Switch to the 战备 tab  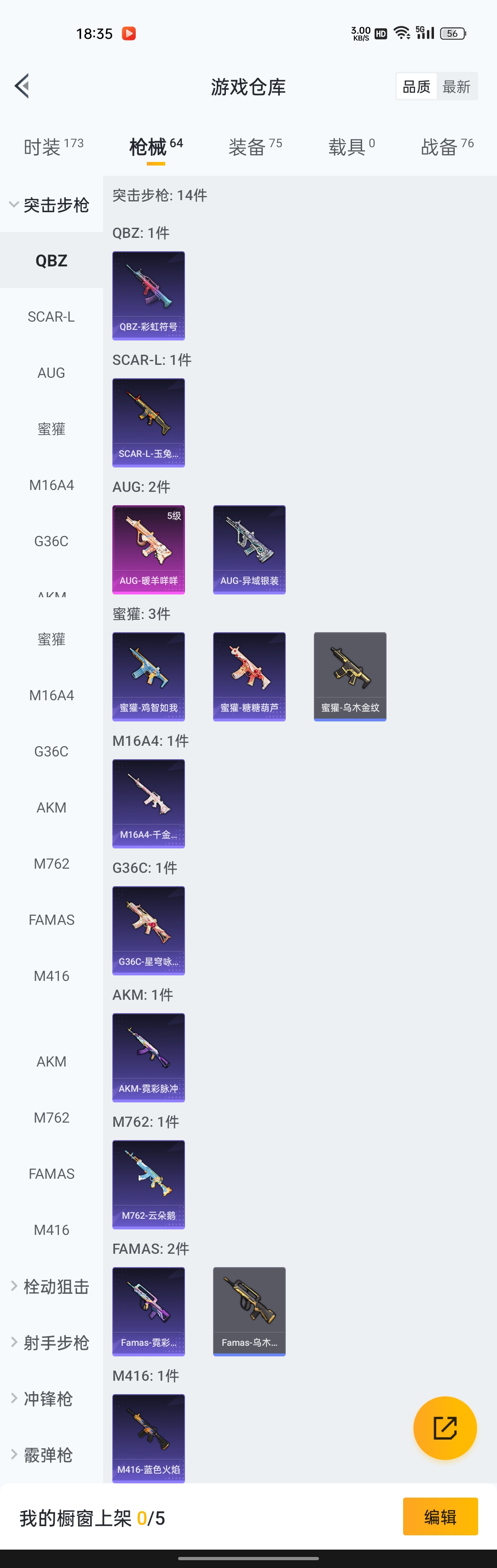[446, 147]
